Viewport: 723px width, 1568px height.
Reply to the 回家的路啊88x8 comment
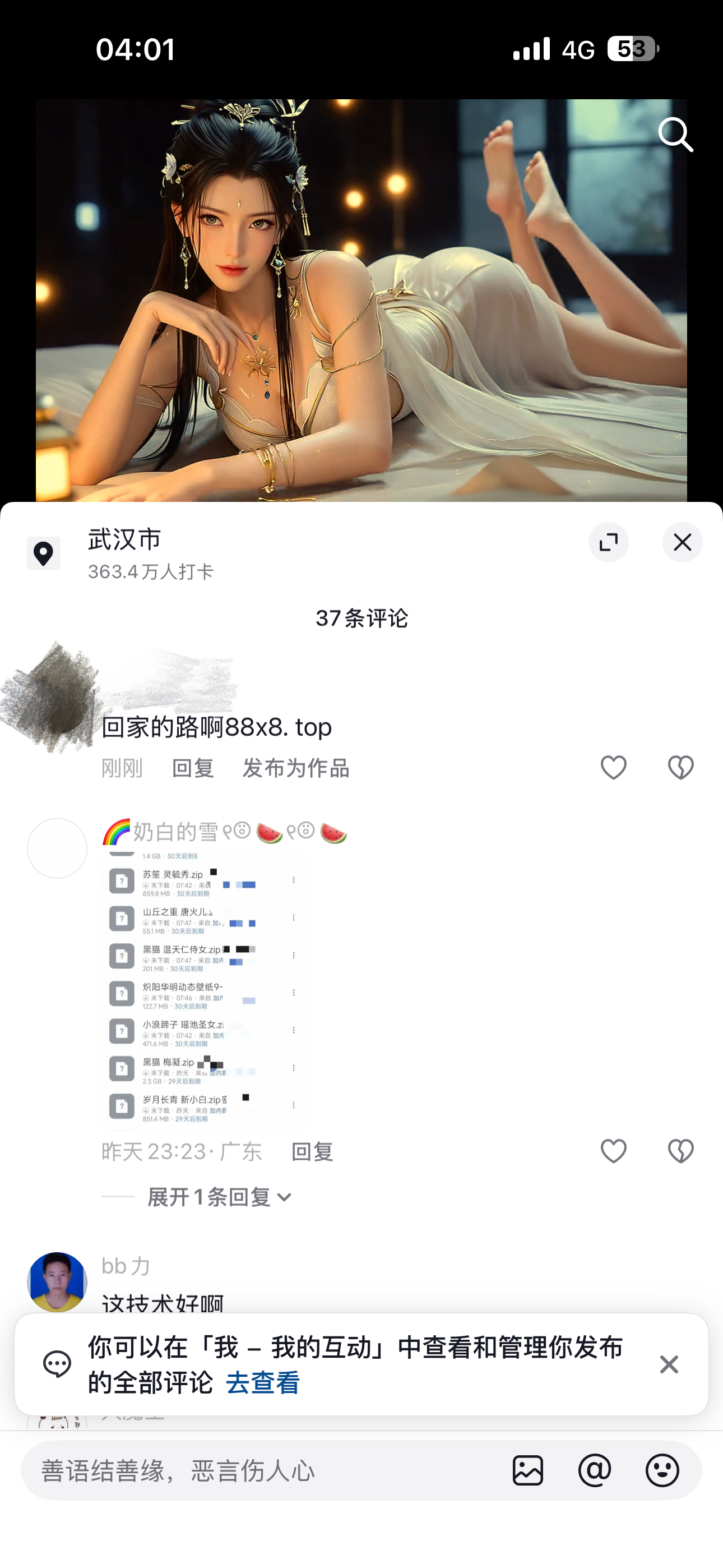point(192,768)
